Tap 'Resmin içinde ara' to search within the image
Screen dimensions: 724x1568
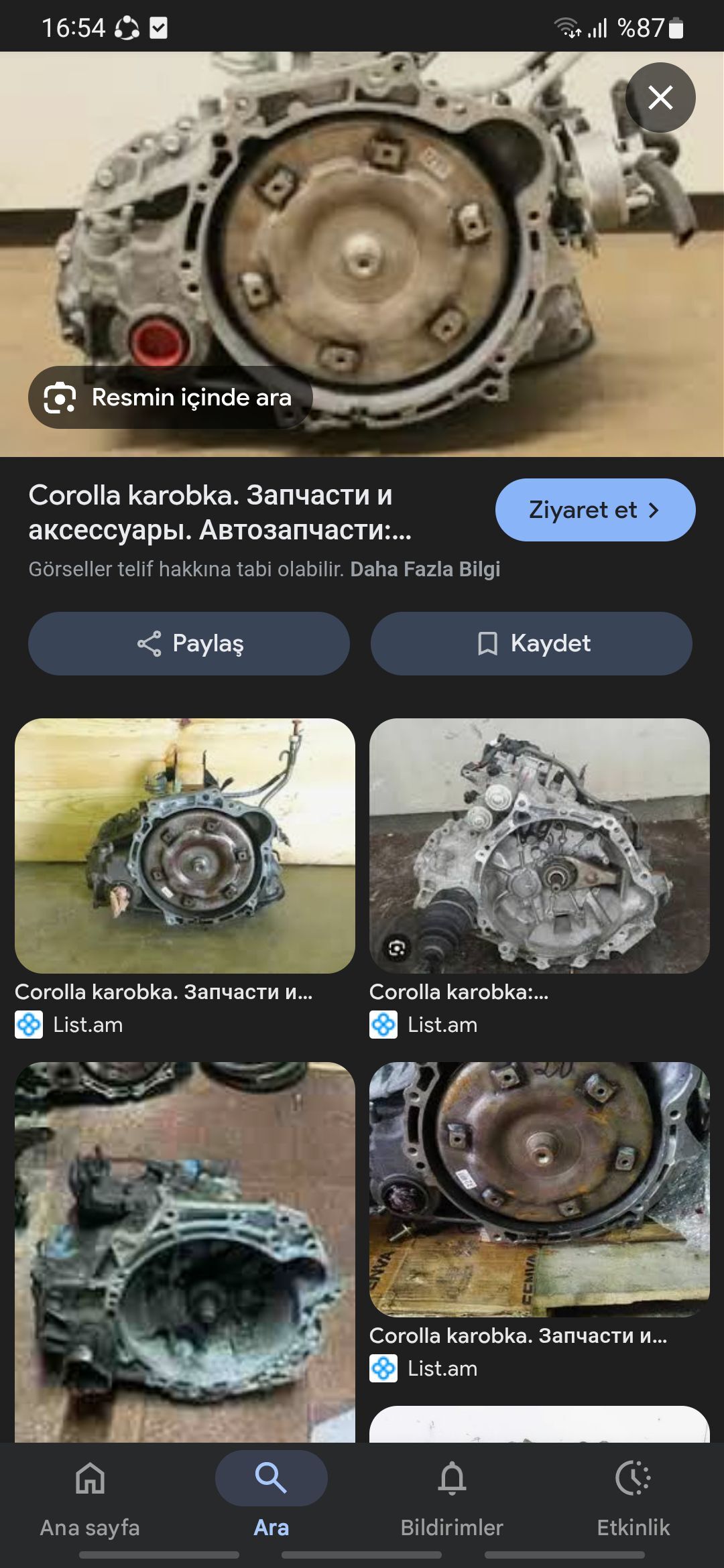[x=170, y=397]
